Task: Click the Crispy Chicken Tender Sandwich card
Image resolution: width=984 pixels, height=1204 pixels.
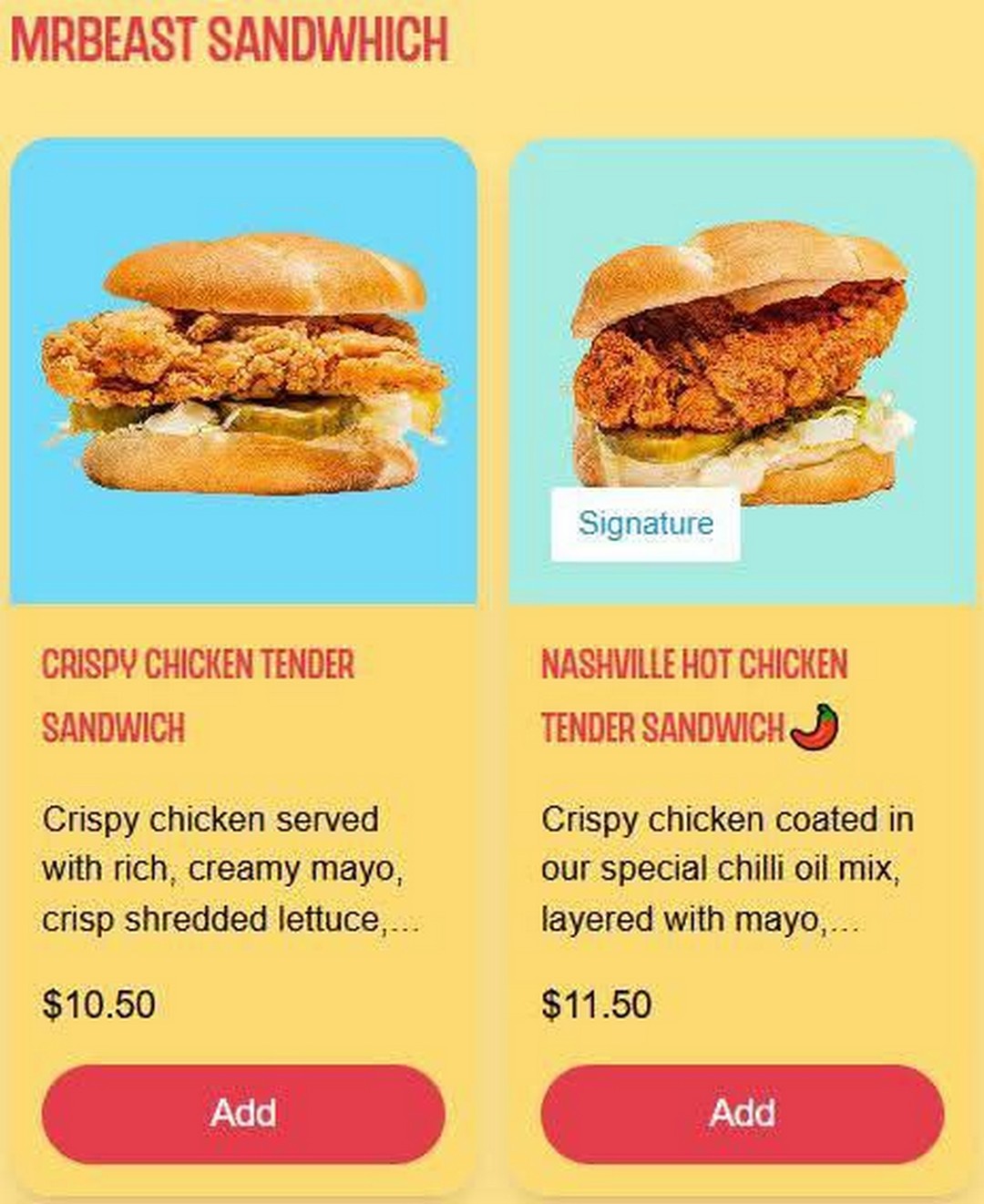Action: tap(248, 638)
